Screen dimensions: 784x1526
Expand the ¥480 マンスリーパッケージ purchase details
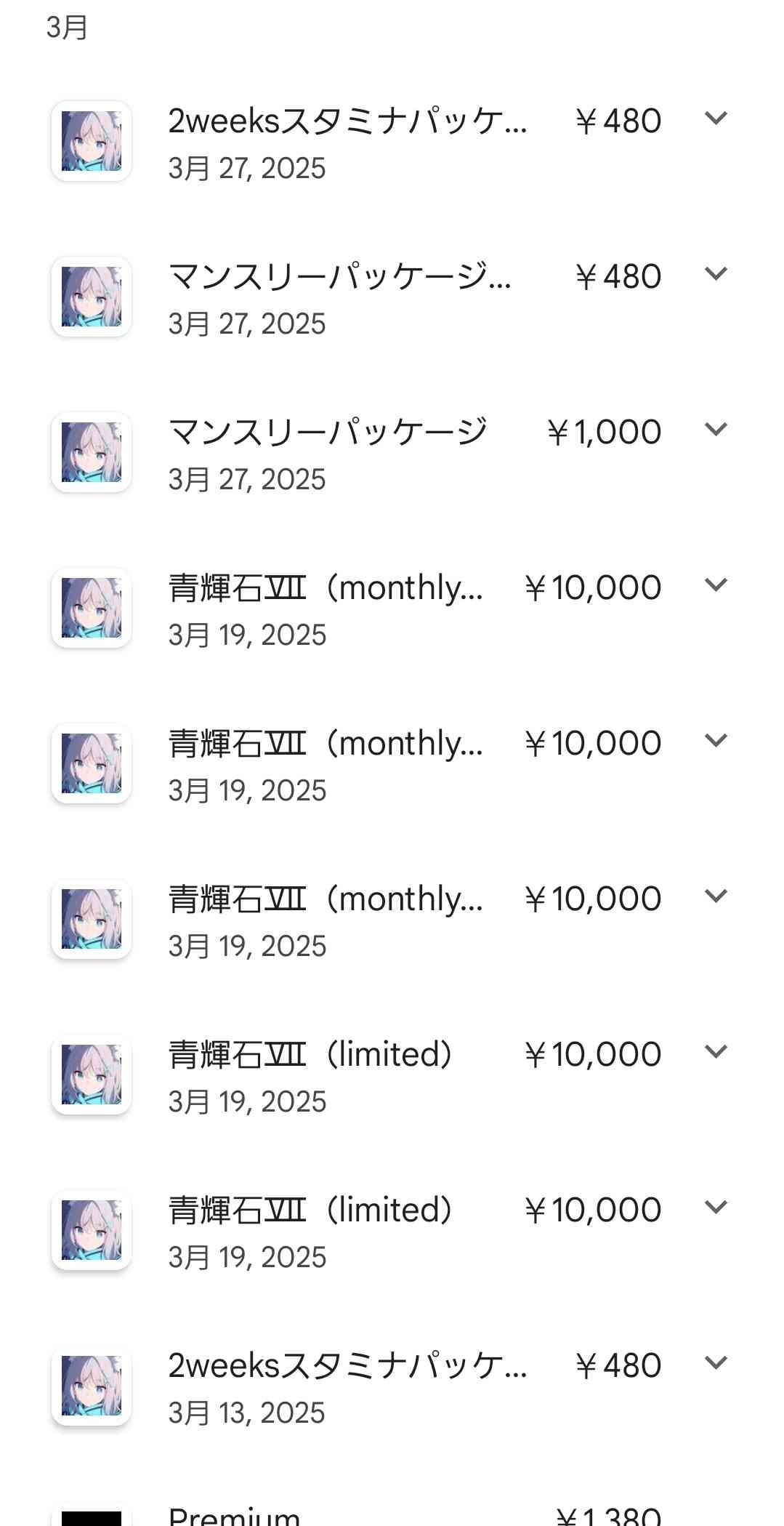click(x=716, y=274)
